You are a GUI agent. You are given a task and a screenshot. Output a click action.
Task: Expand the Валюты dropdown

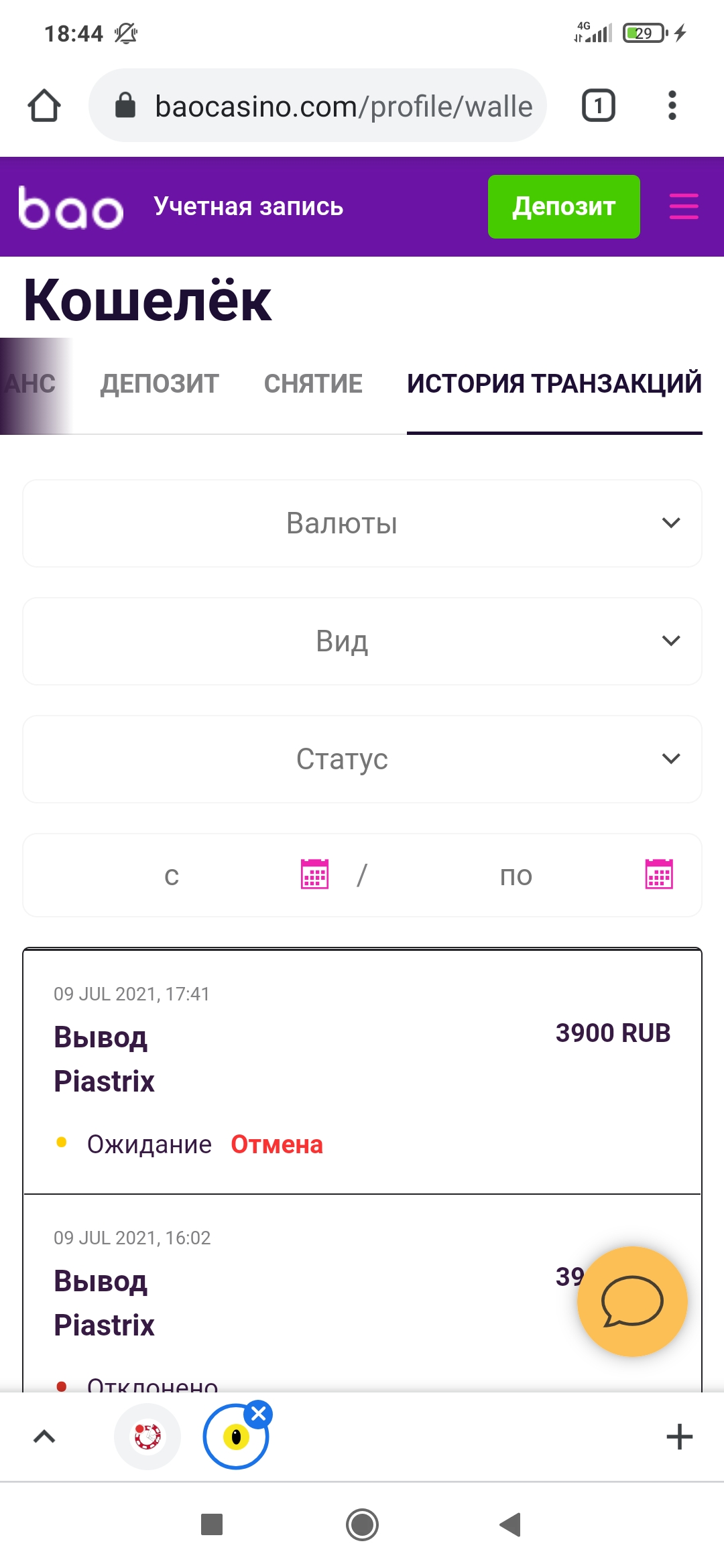coord(362,523)
